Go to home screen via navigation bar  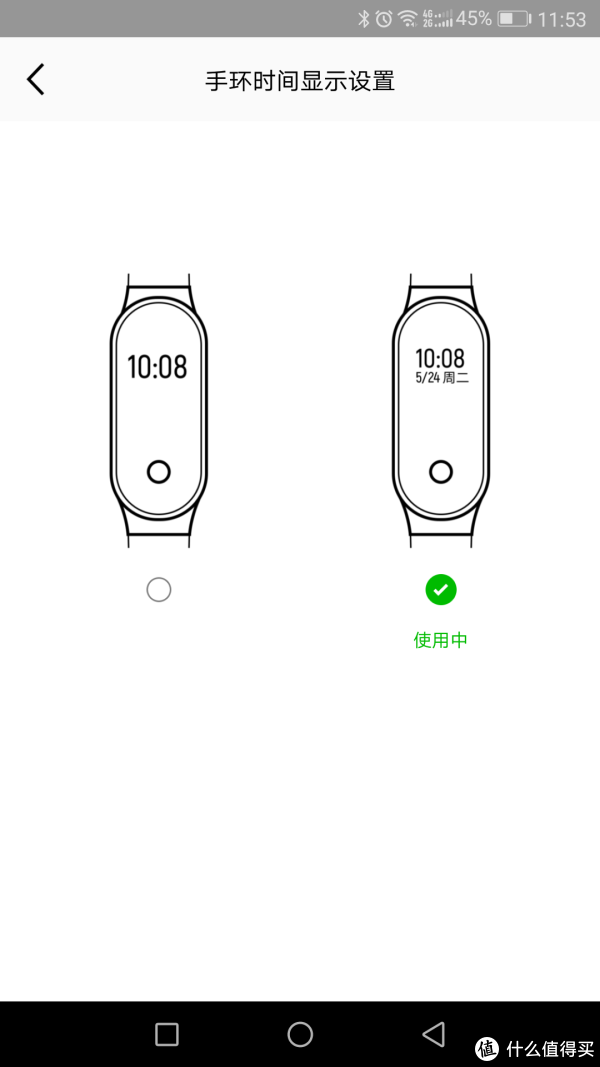pyautogui.click(x=300, y=1034)
